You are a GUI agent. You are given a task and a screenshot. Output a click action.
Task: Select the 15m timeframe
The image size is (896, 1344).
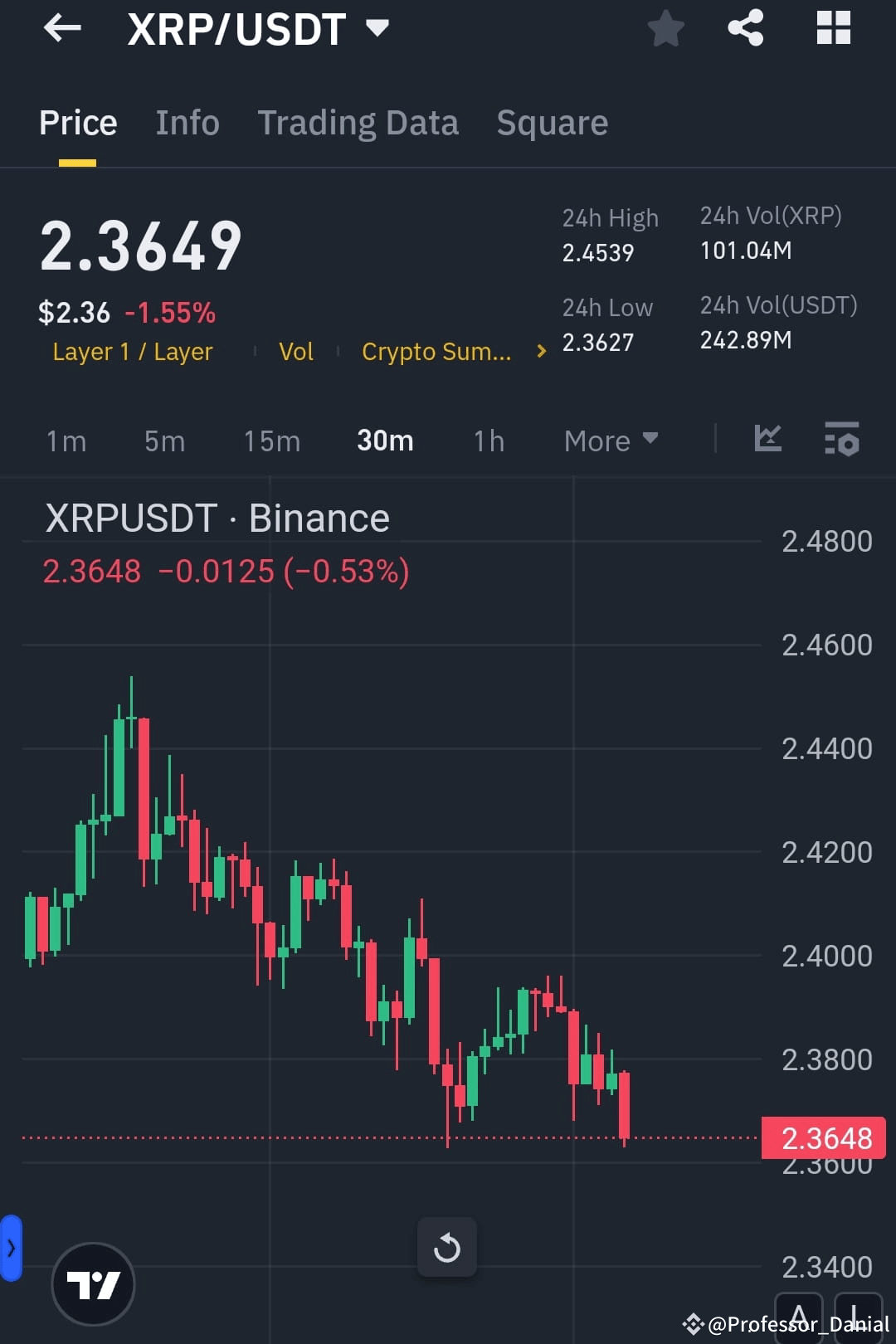pos(271,441)
